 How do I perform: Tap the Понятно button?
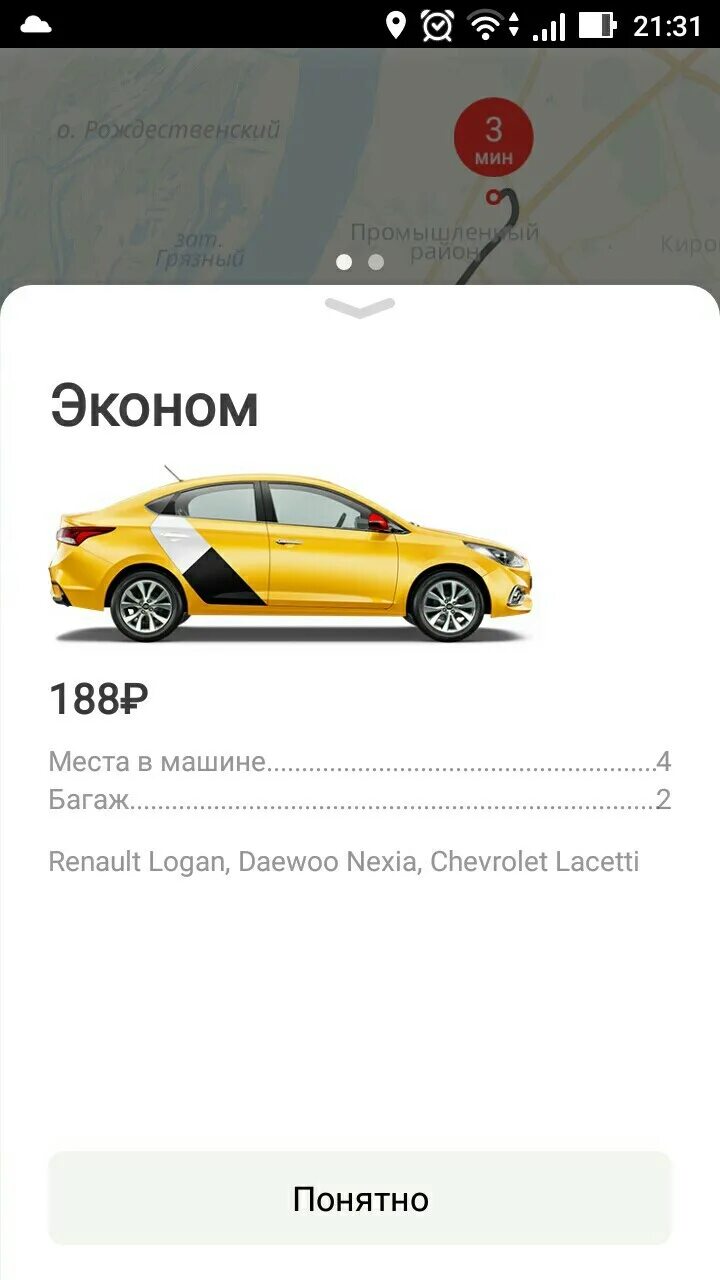tap(360, 1199)
